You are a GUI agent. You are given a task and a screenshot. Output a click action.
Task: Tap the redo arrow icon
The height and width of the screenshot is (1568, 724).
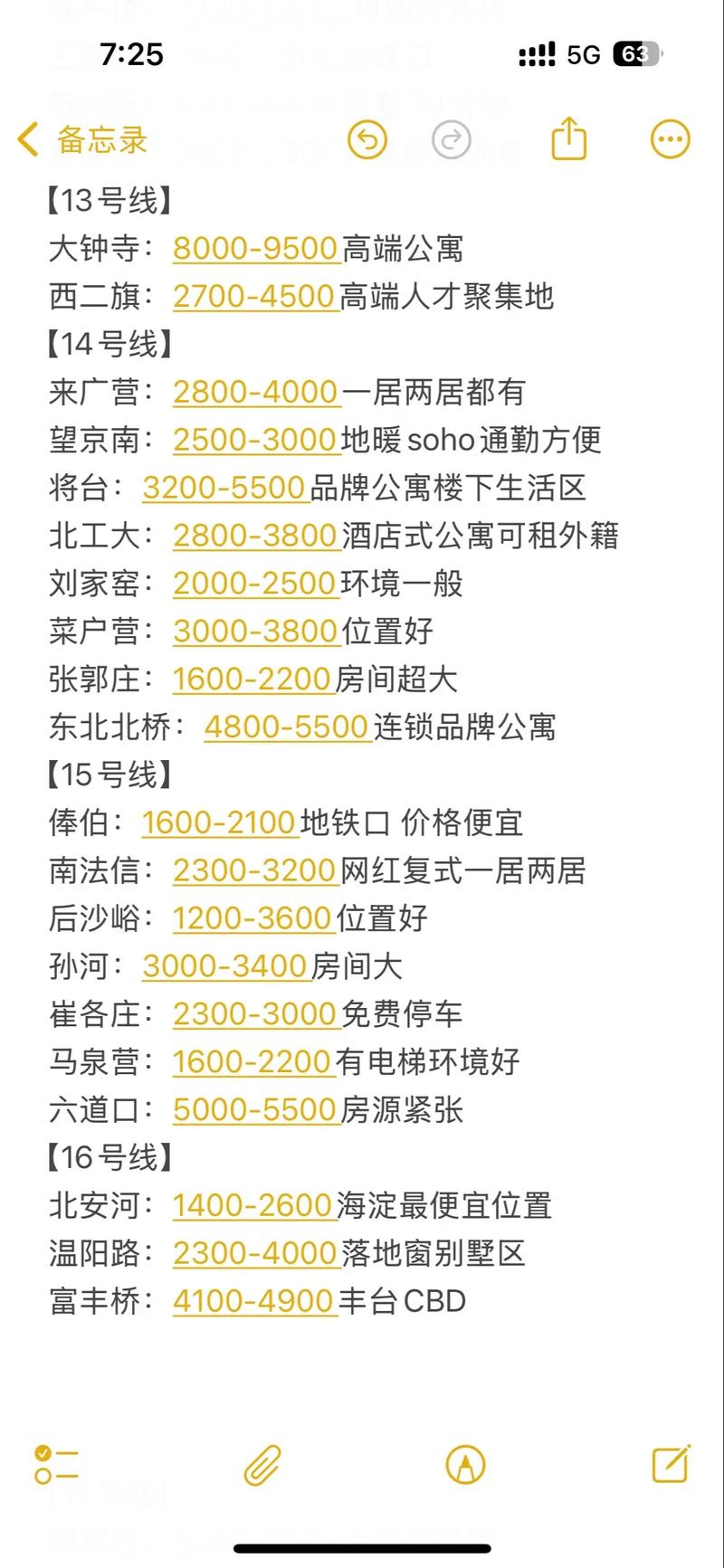(x=451, y=140)
